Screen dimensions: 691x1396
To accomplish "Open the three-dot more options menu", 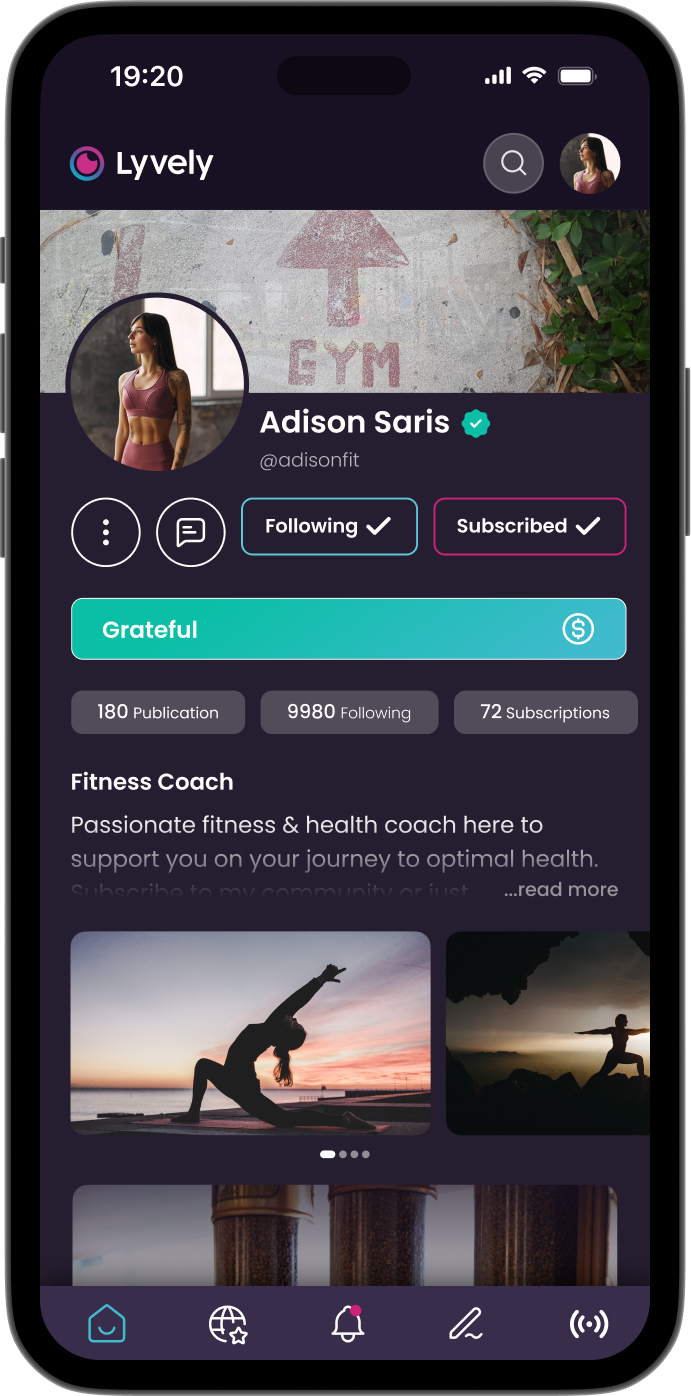I will tap(106, 532).
